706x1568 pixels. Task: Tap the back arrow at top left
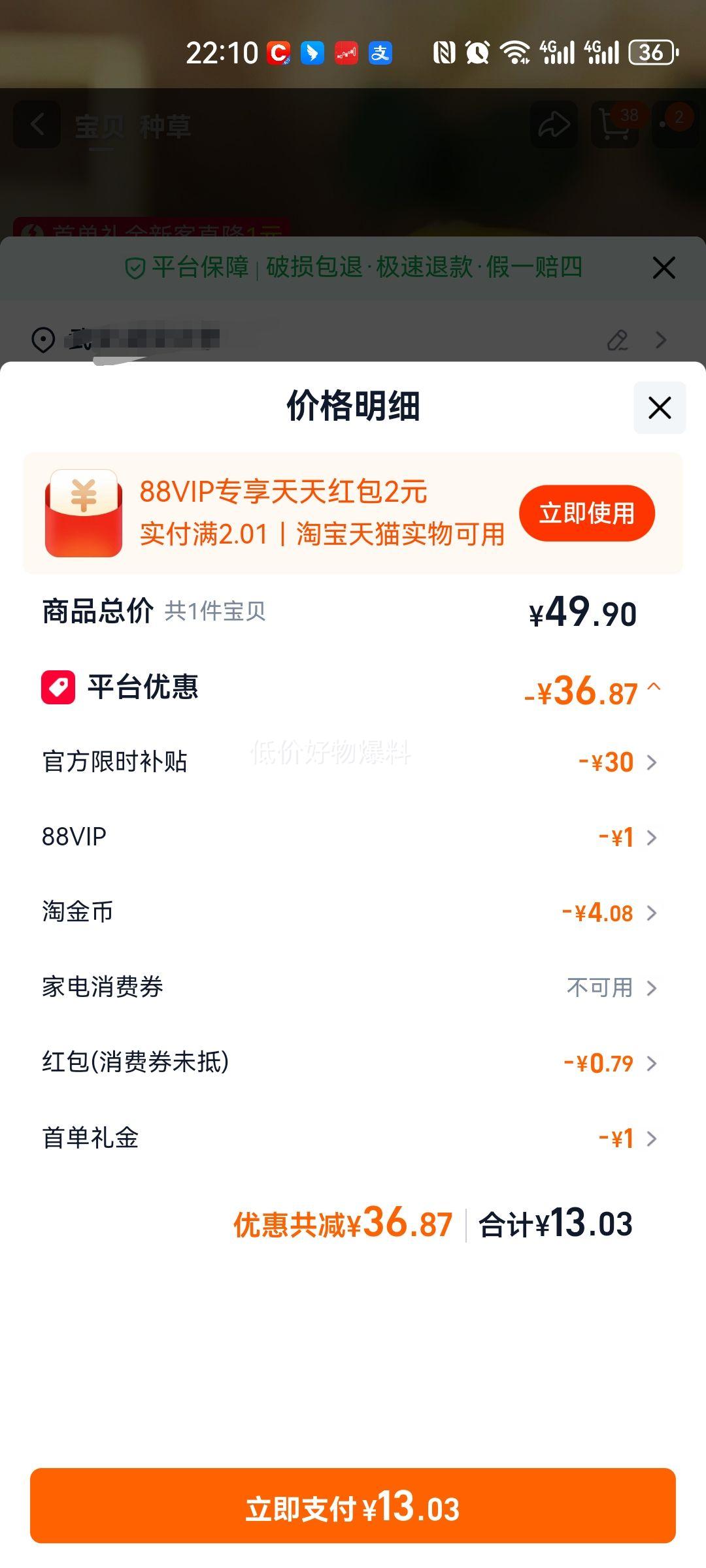[x=36, y=125]
